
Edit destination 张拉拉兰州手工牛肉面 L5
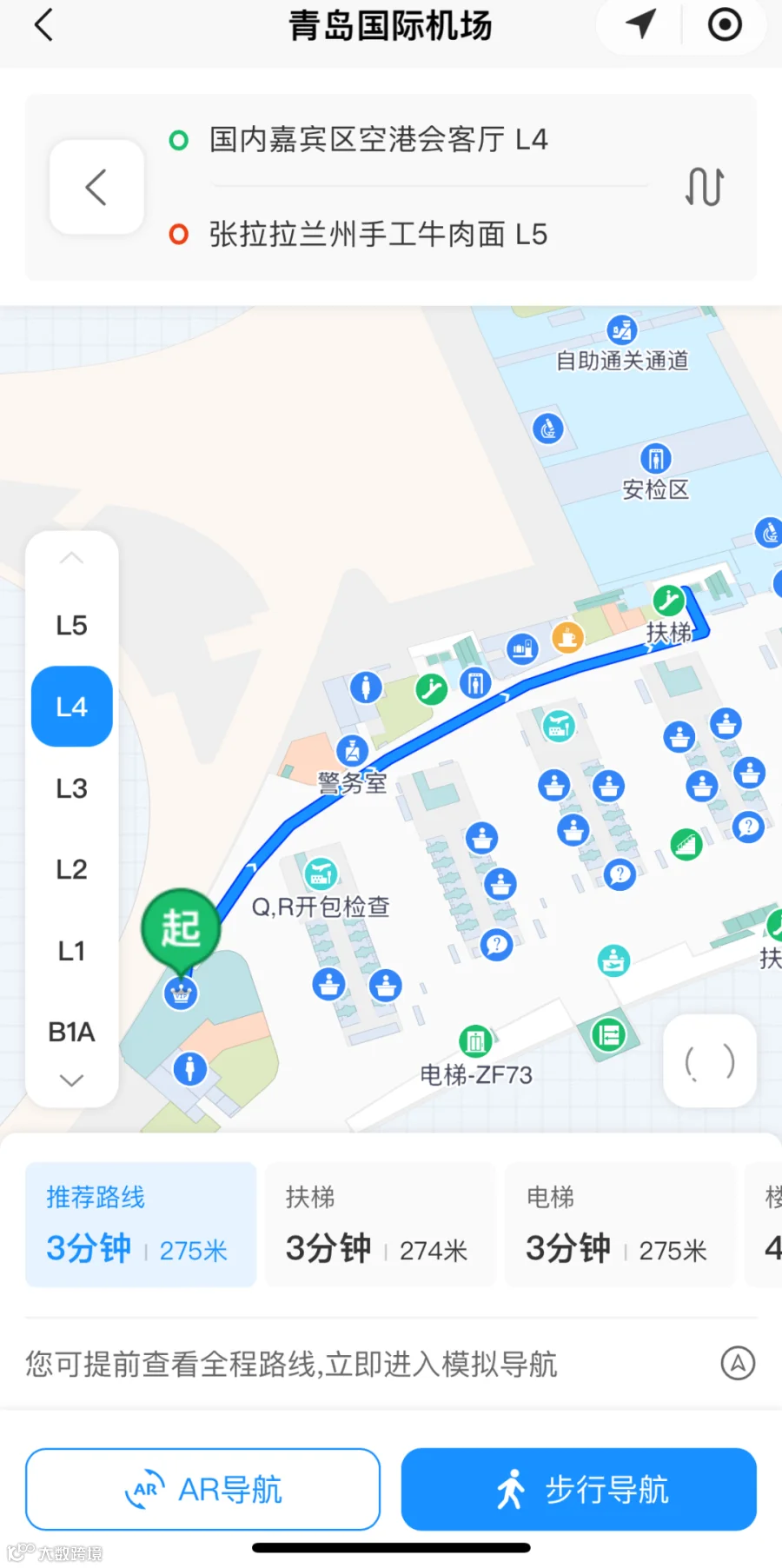coord(378,234)
